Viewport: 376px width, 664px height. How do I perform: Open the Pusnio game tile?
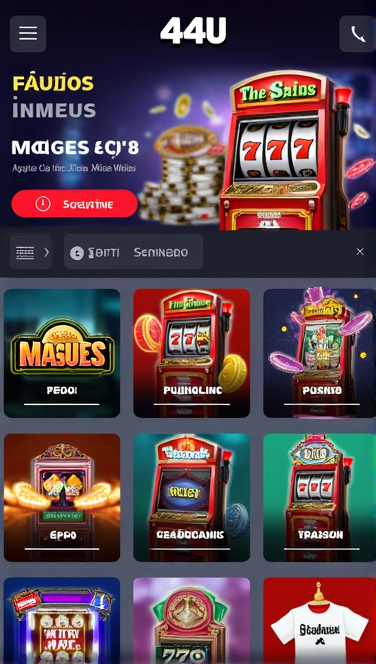click(x=320, y=353)
